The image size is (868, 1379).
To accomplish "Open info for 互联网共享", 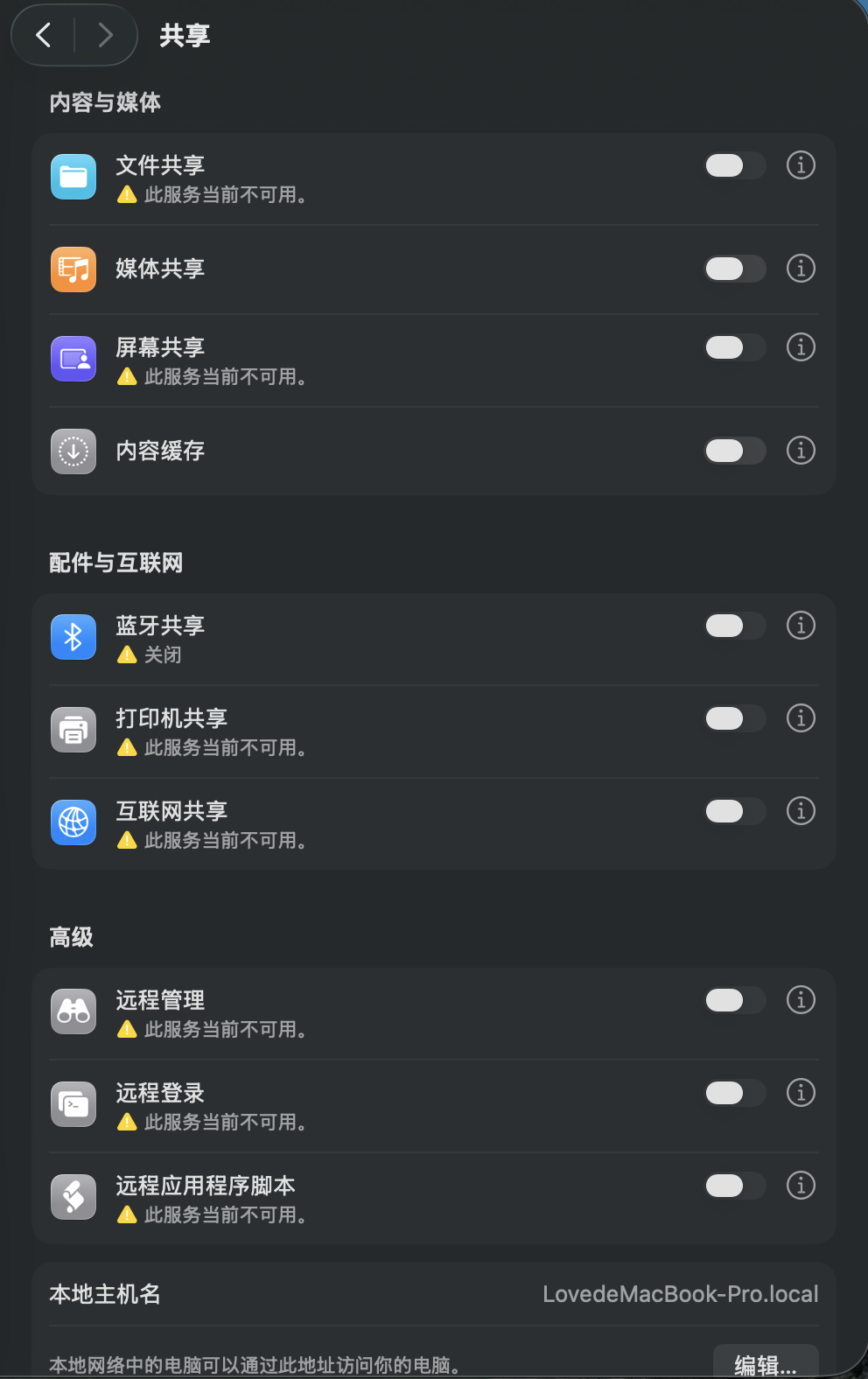I will click(801, 811).
